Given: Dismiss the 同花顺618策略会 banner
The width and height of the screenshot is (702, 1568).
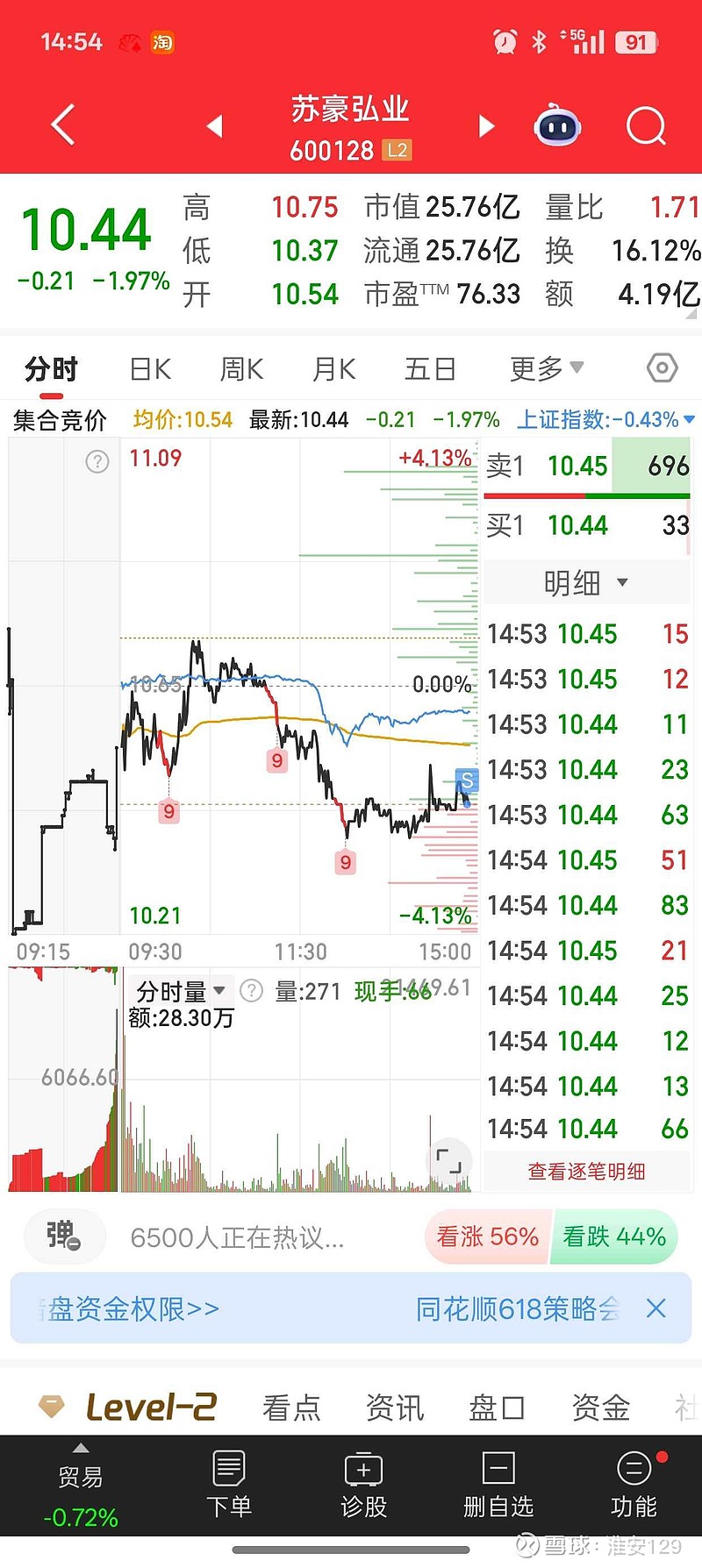Looking at the screenshot, I should coord(655,1308).
